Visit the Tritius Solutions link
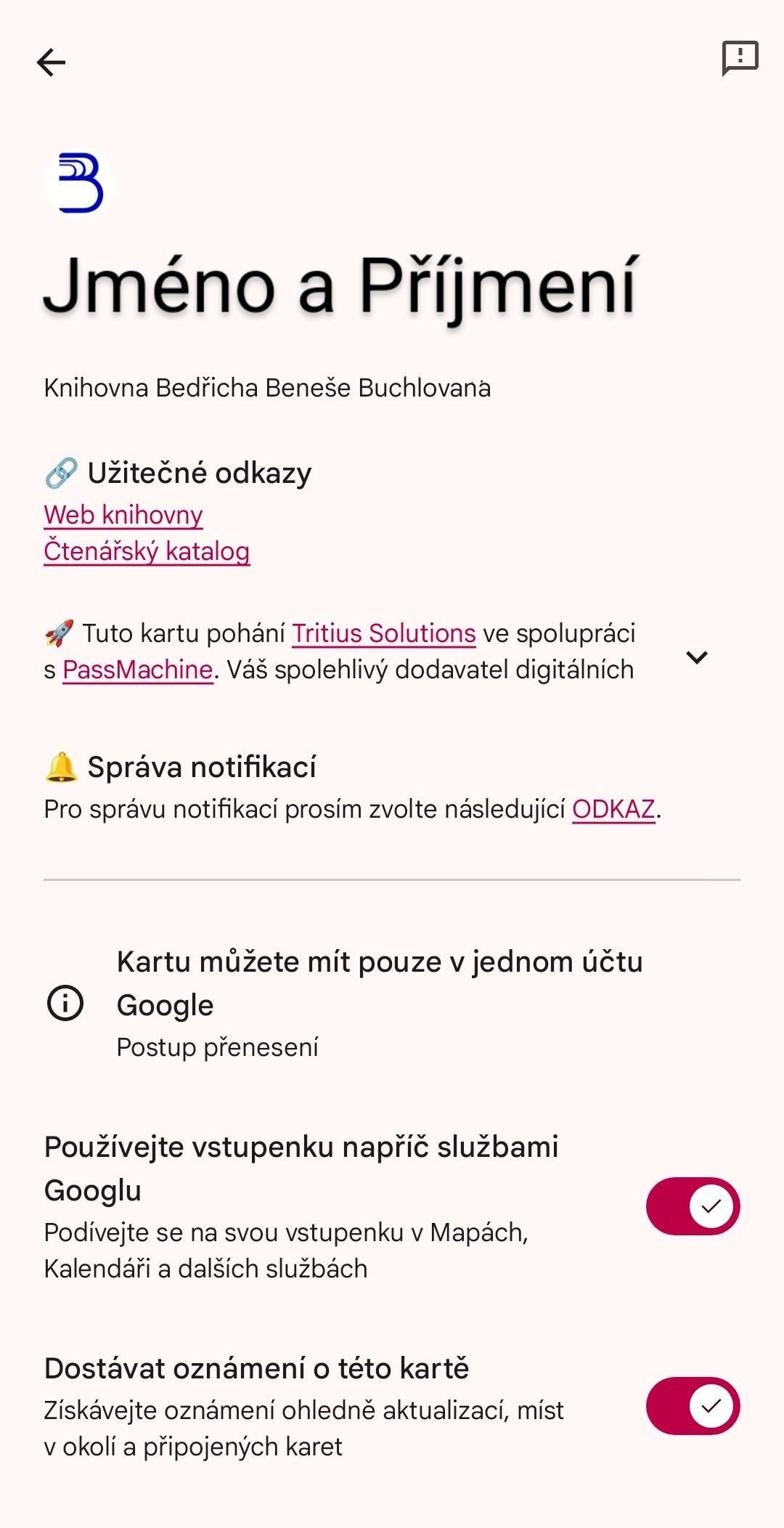 (x=383, y=633)
